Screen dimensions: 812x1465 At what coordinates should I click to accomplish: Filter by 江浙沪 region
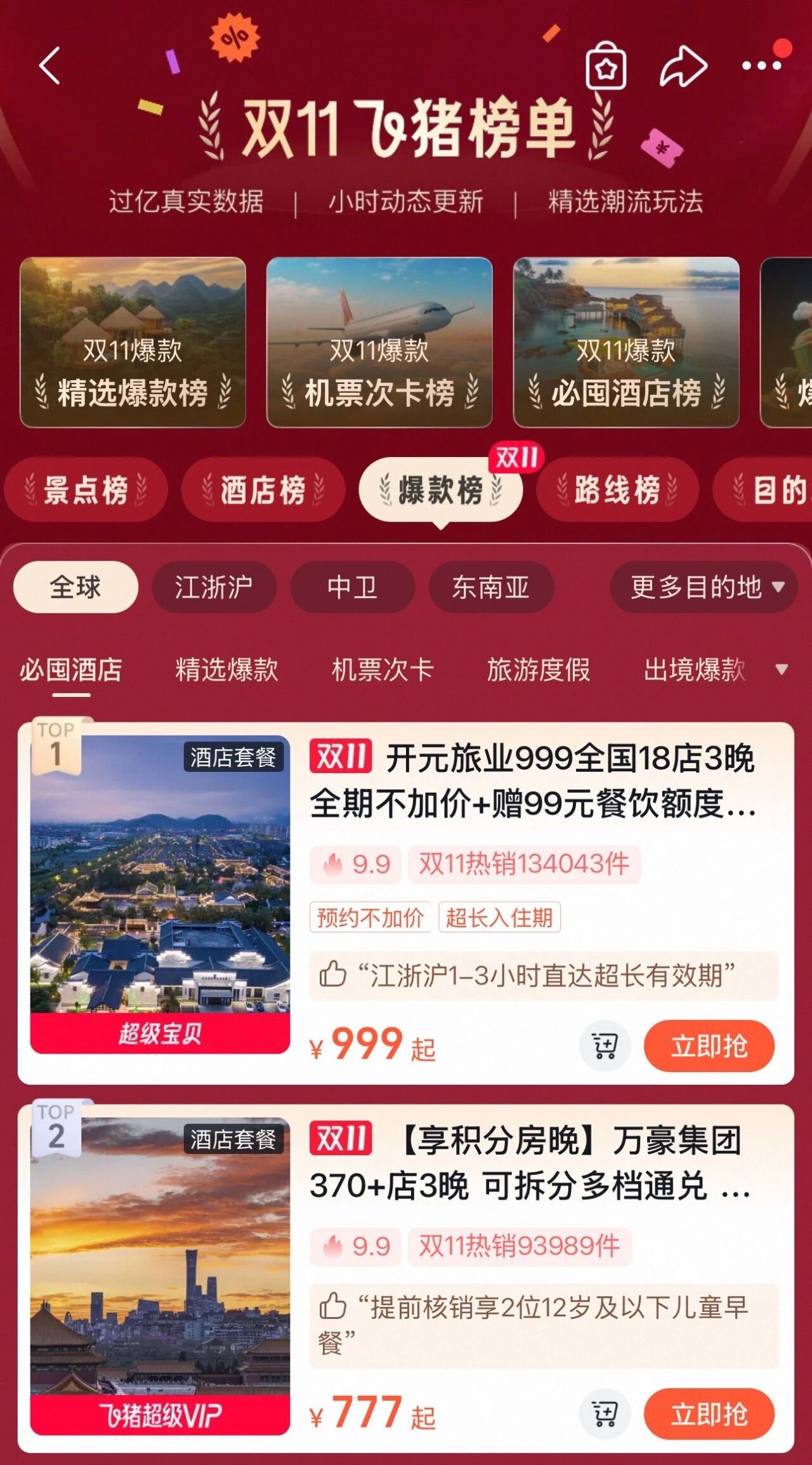point(214,587)
